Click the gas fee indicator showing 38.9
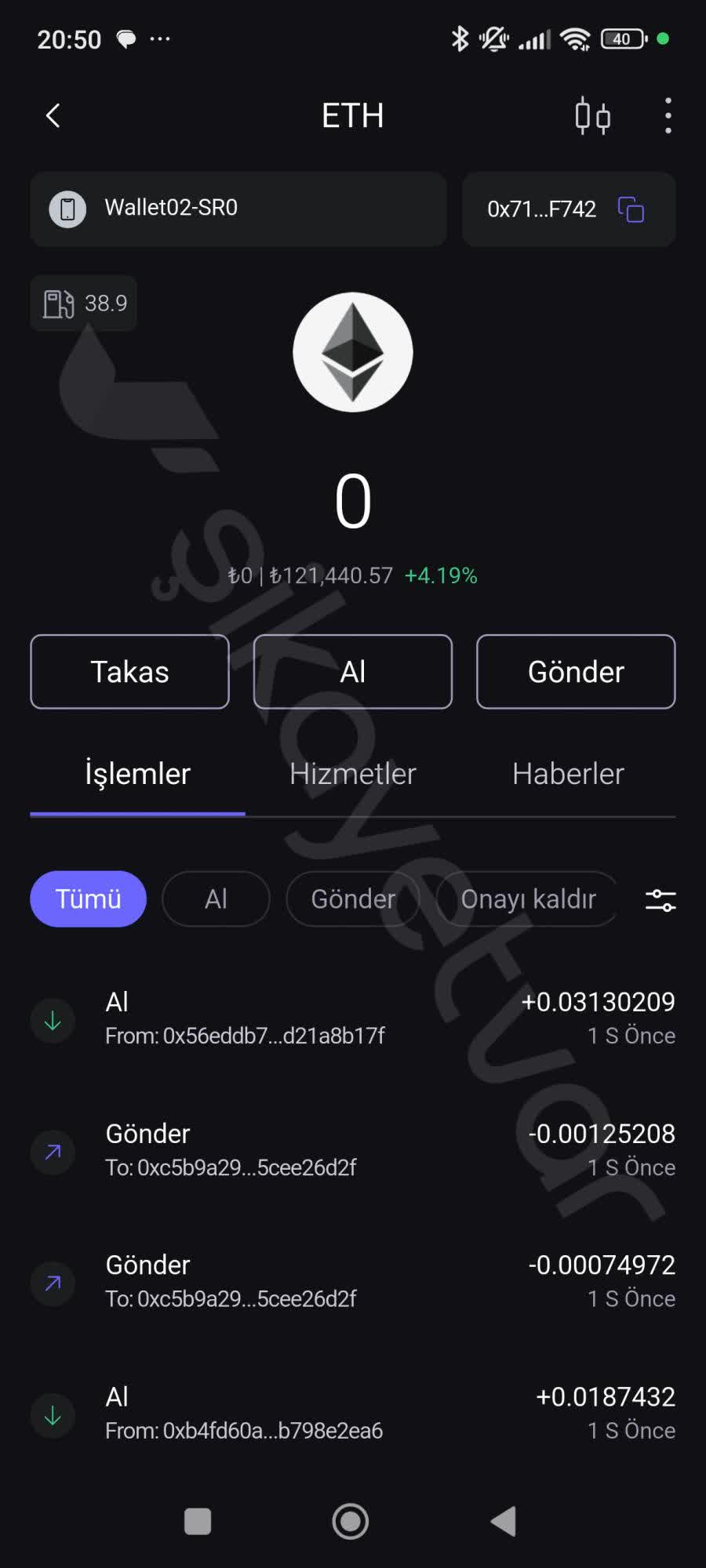Image resolution: width=706 pixels, height=1568 pixels. pos(82,303)
